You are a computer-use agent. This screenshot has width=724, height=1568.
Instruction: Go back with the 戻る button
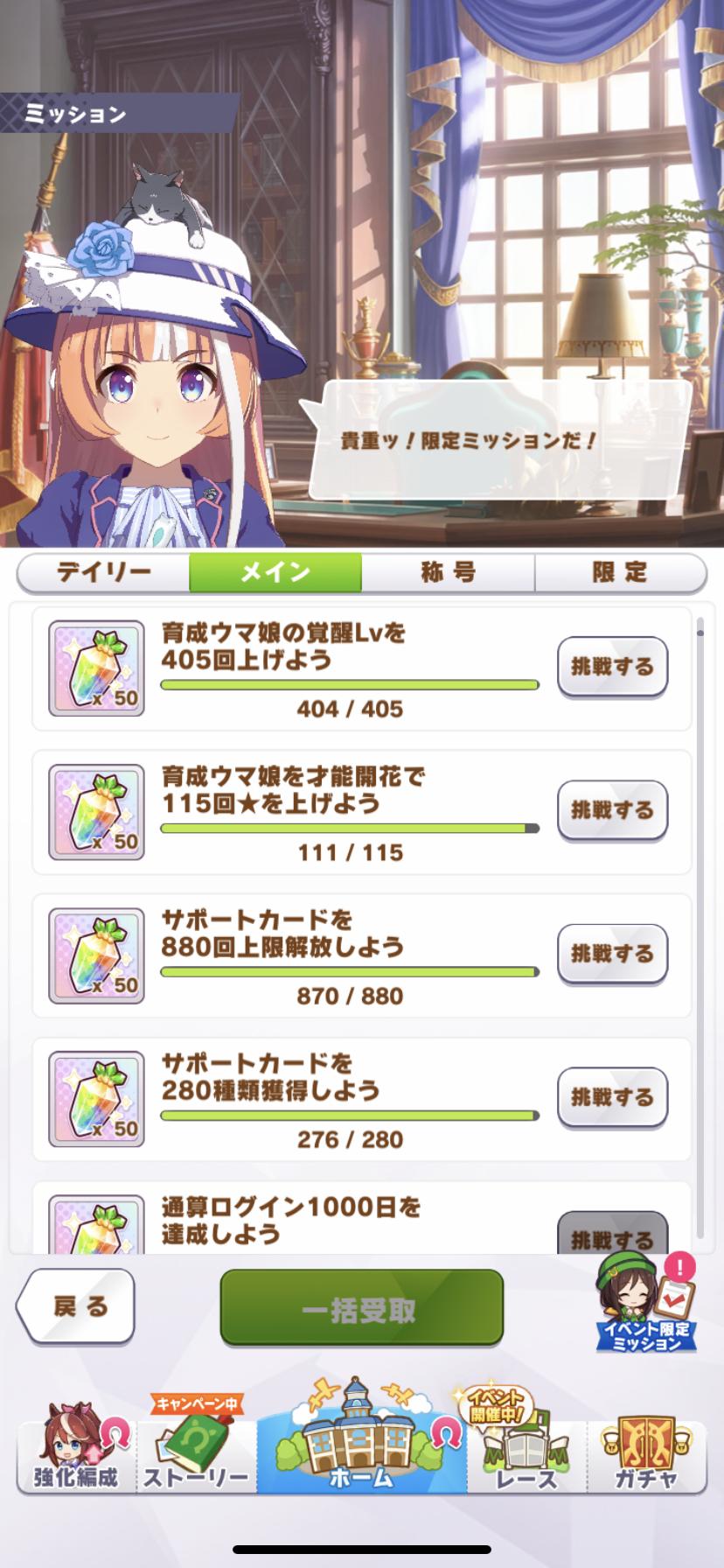click(x=77, y=1307)
